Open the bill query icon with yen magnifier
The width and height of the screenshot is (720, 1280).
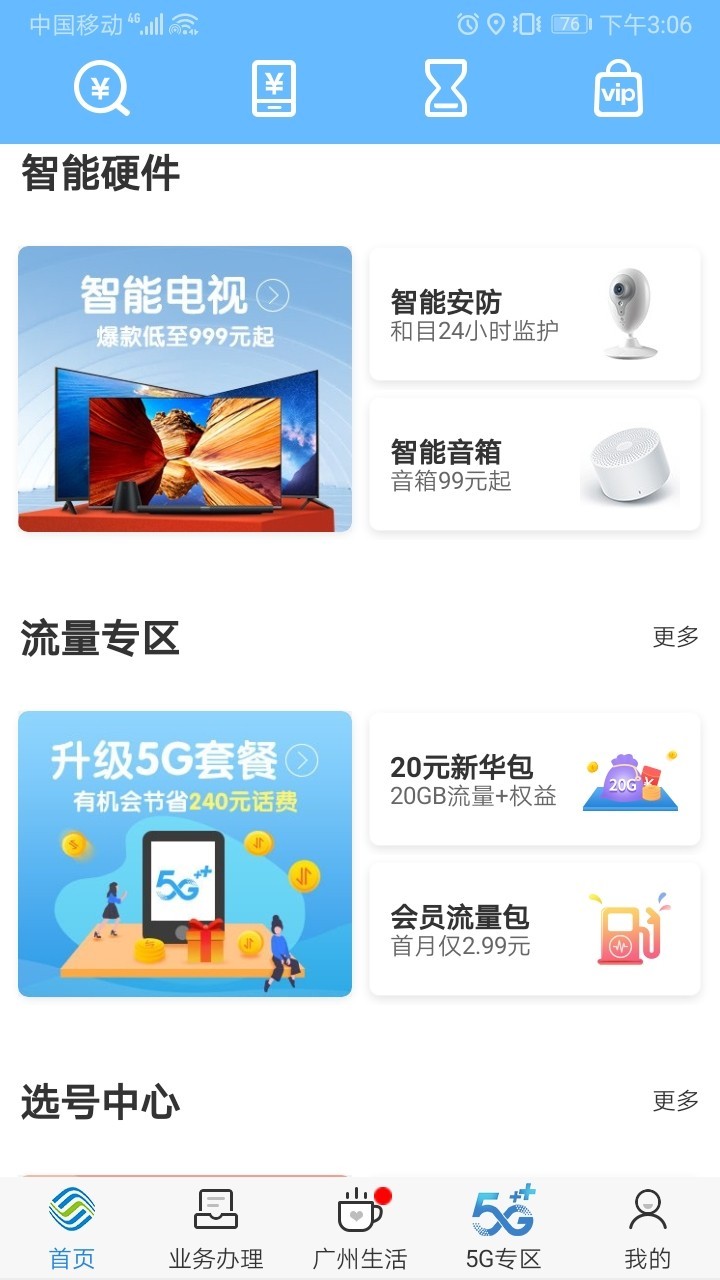[101, 89]
